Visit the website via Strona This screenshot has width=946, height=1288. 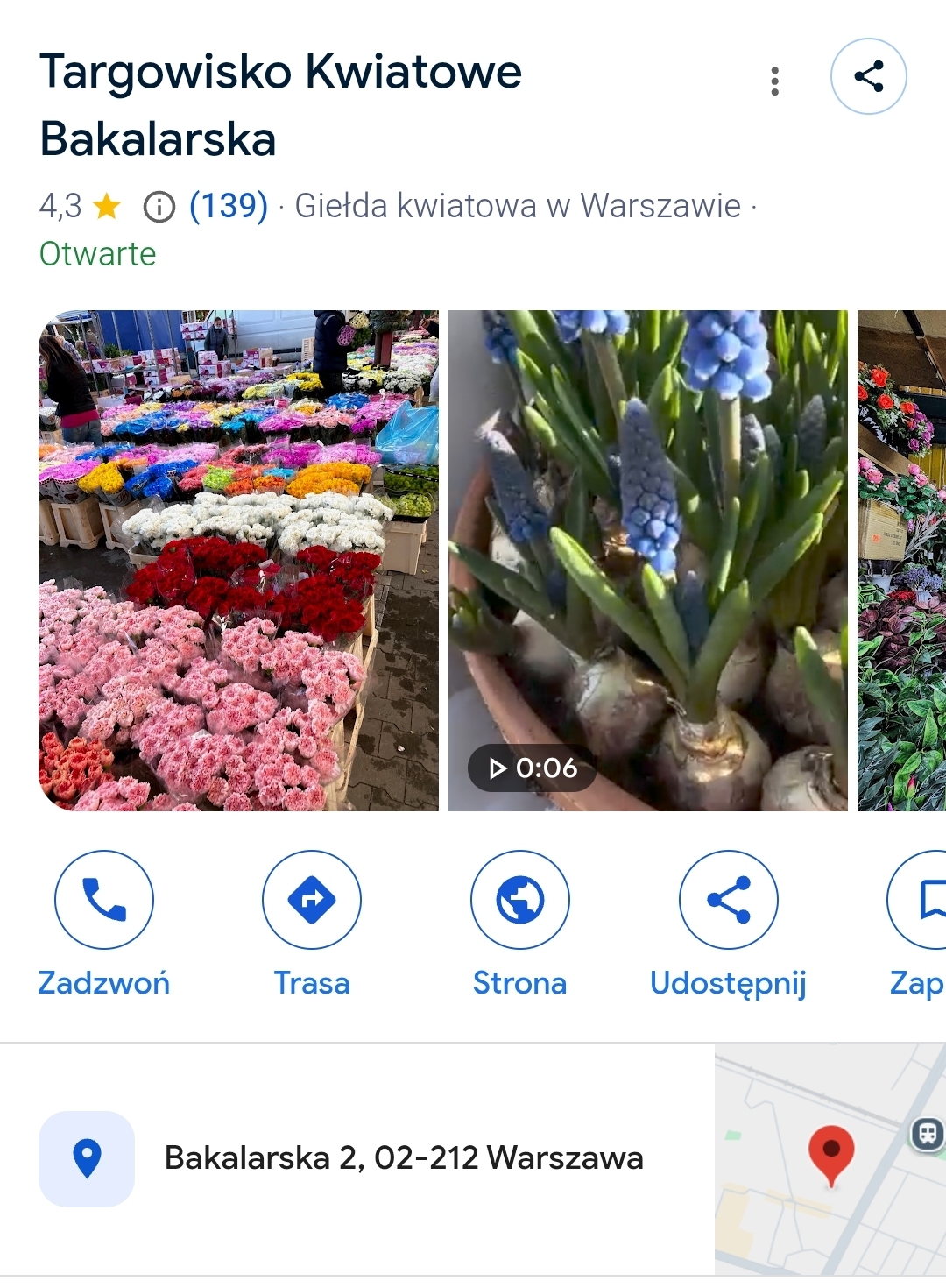[x=520, y=900]
